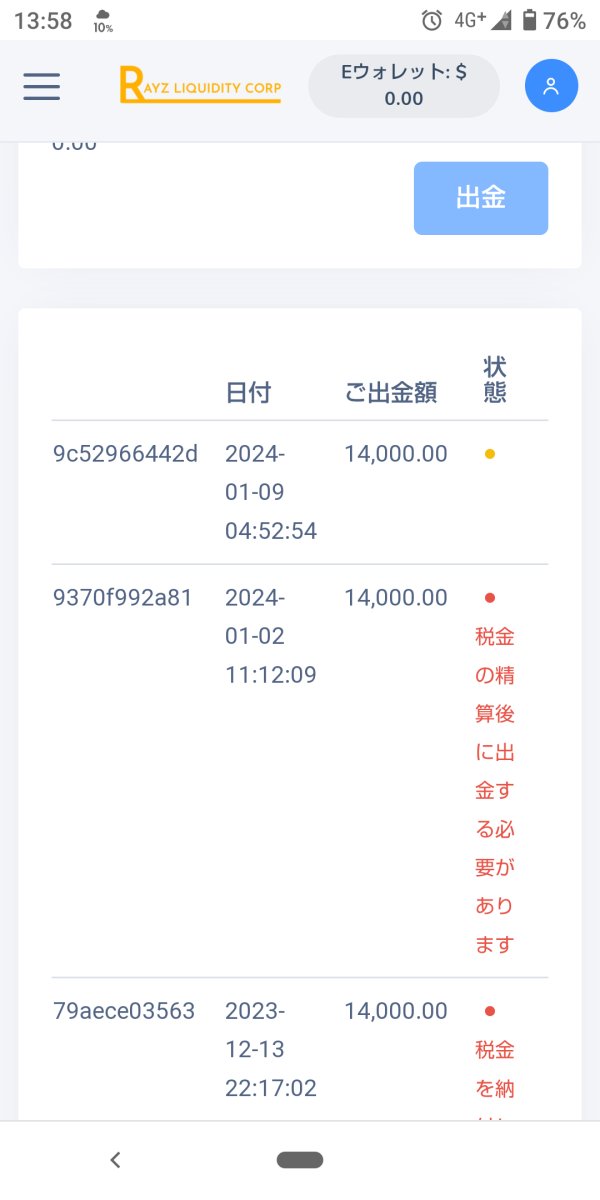
Task: Open the hamburger drawer menu
Action: pos(42,86)
